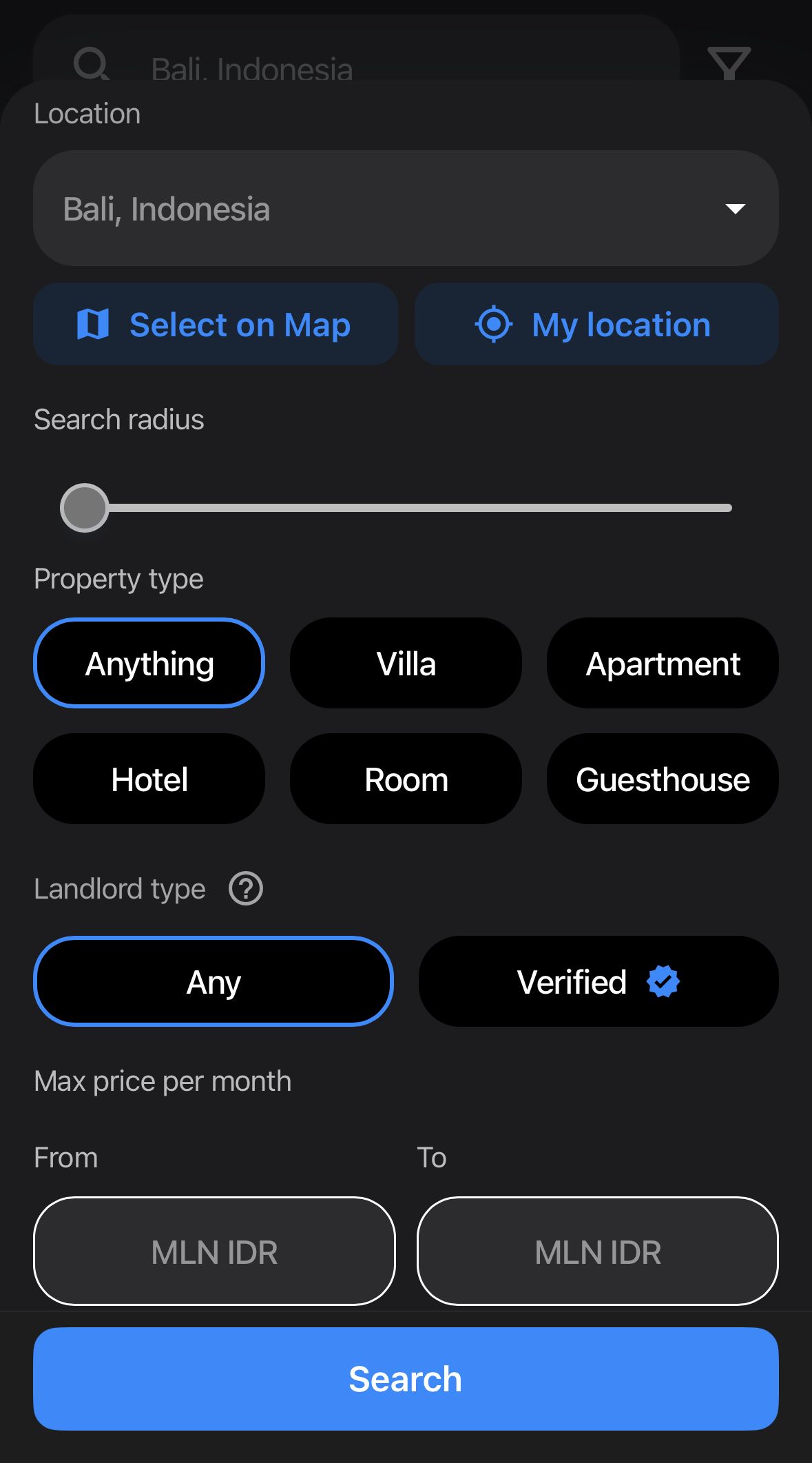812x1463 pixels.
Task: Select the Villa property type
Action: (x=405, y=663)
